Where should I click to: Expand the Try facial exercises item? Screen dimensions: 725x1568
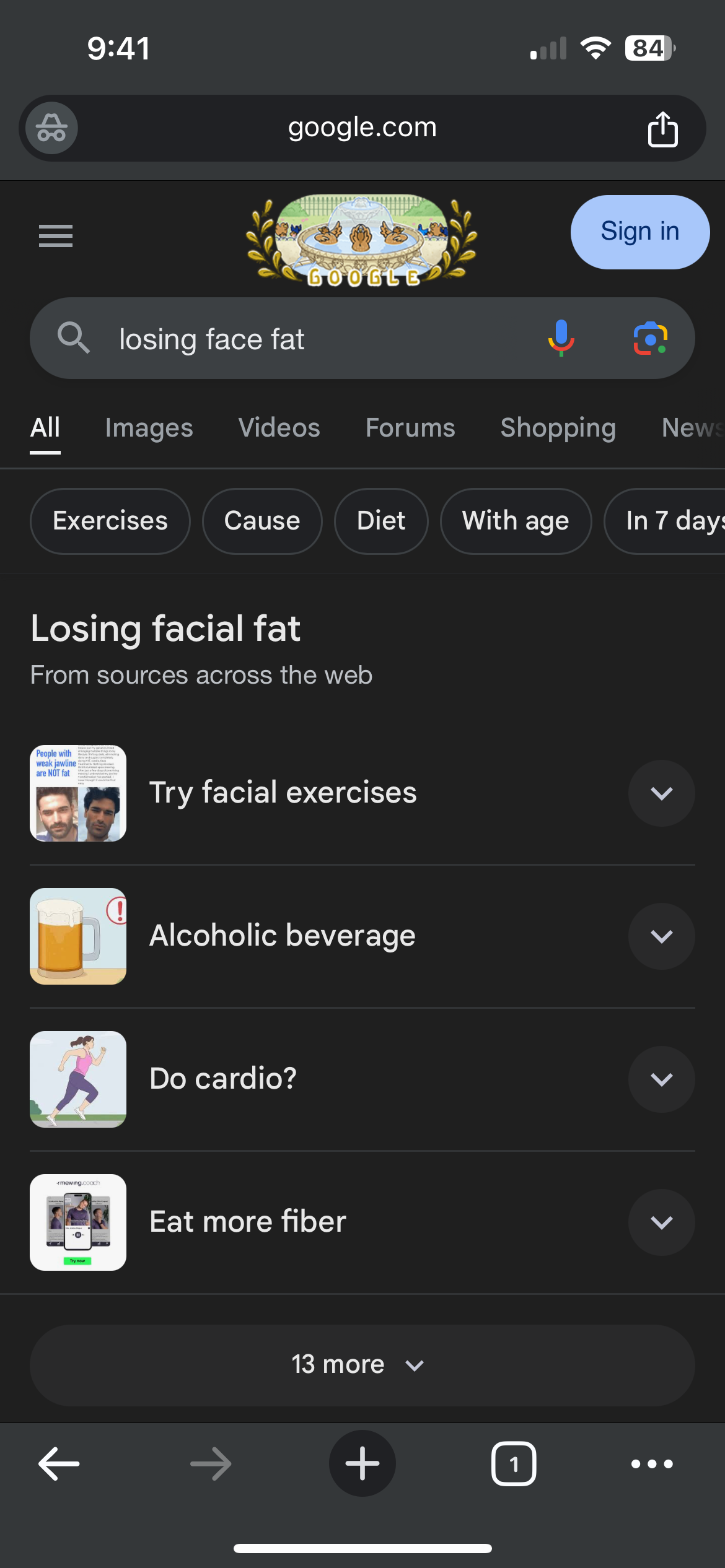[661, 793]
